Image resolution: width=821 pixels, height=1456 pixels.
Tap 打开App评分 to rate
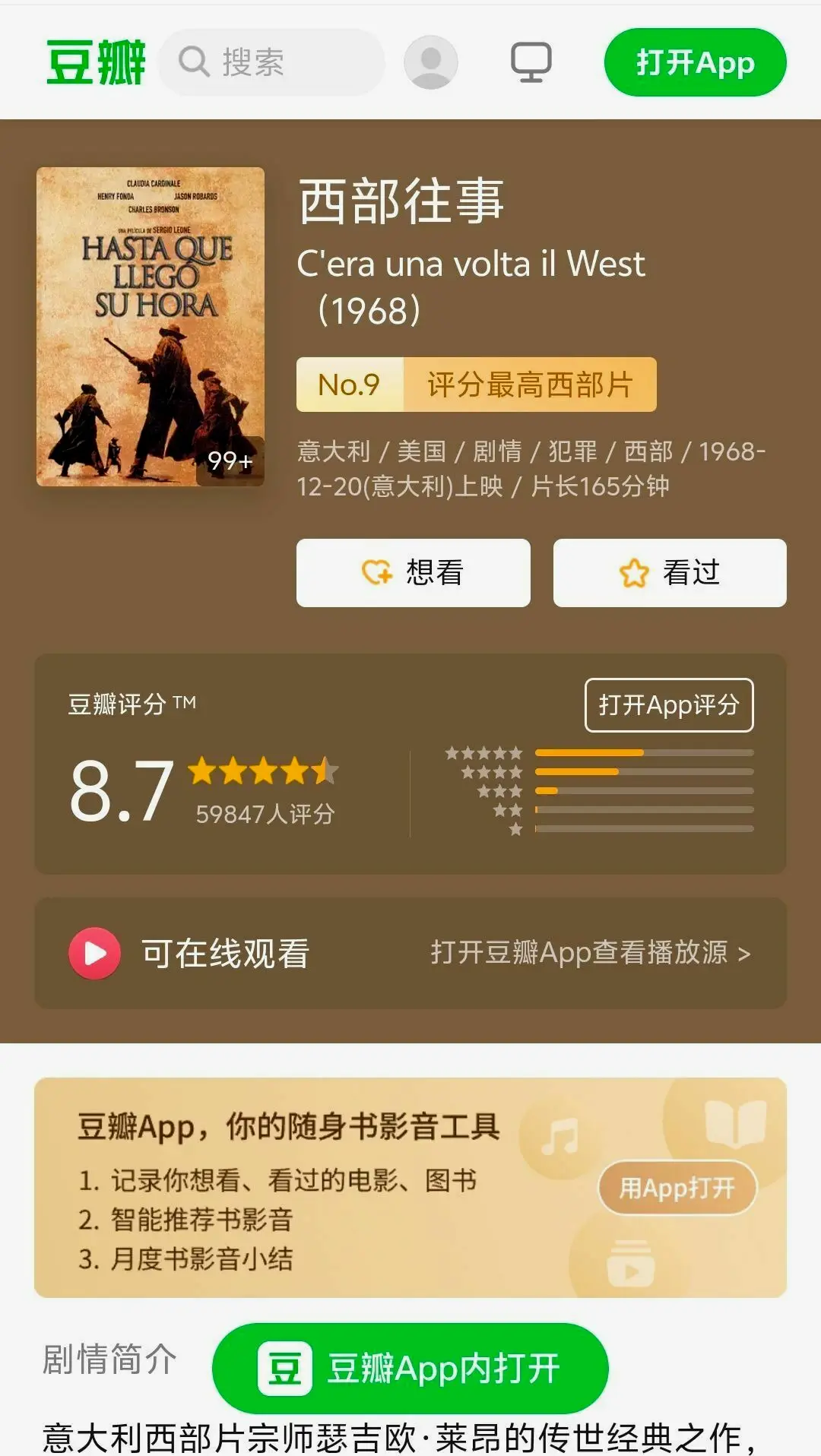point(668,705)
